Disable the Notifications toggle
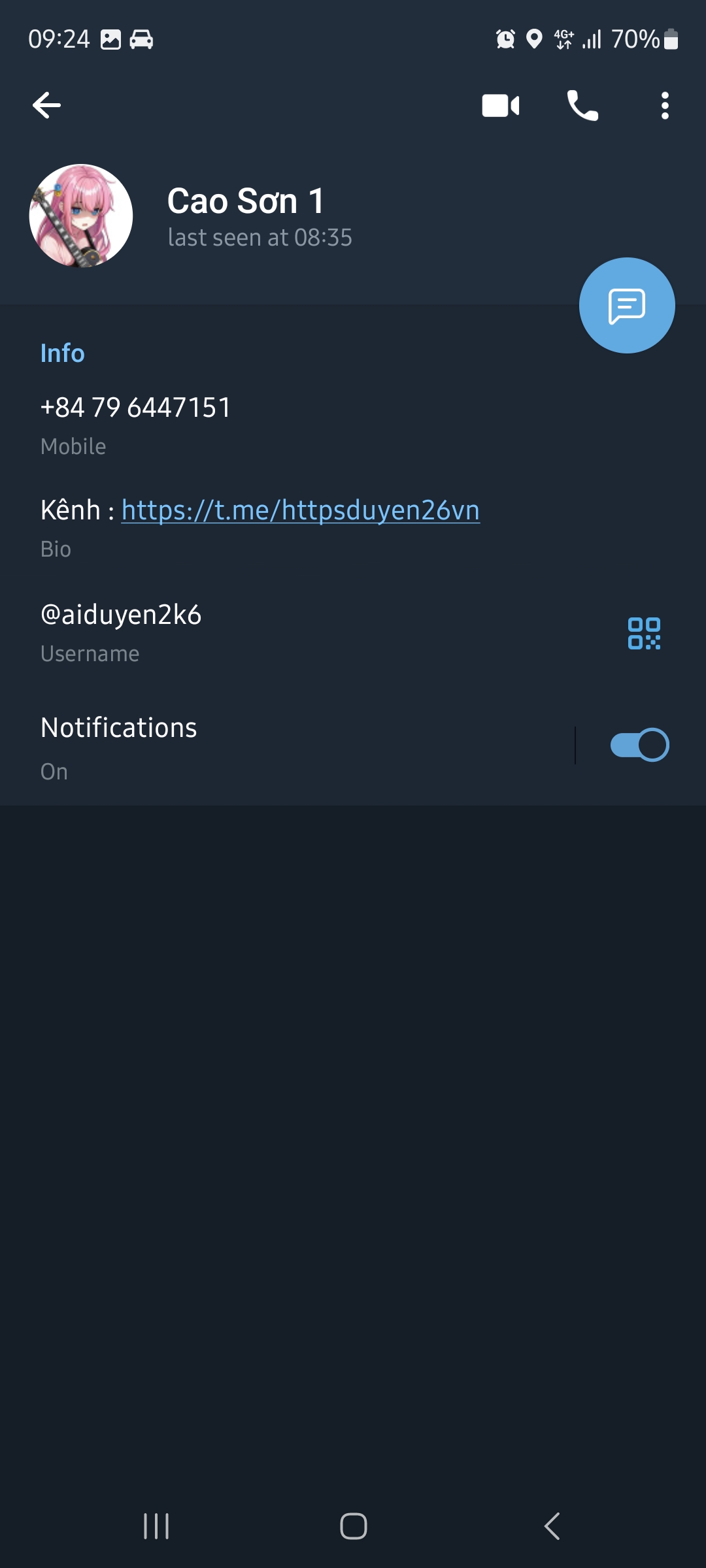The height and width of the screenshot is (1568, 706). click(639, 743)
